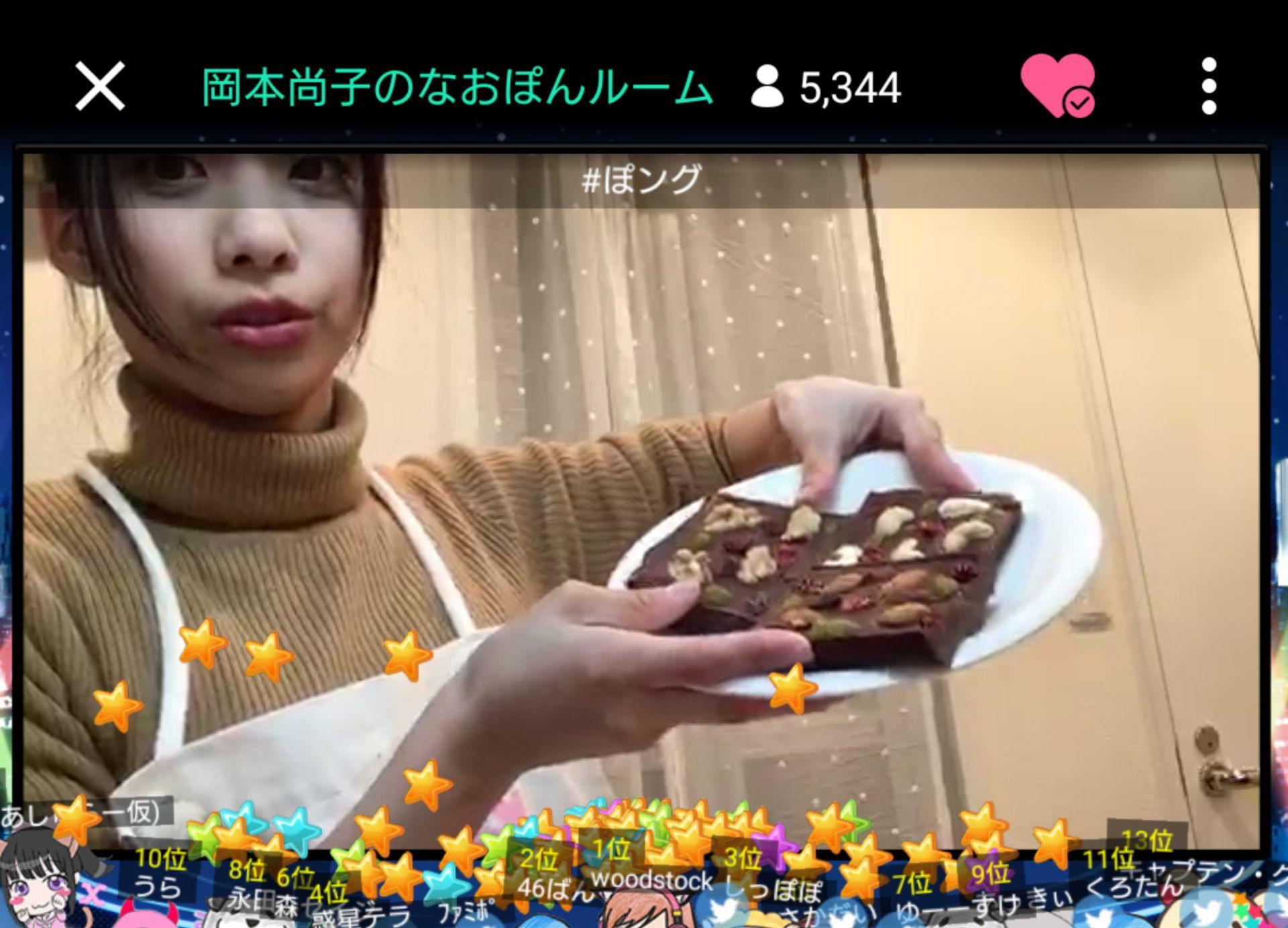Open the room title 岡本尚子のなおぽんルーム
This screenshot has width=1288, height=928.
[x=456, y=87]
